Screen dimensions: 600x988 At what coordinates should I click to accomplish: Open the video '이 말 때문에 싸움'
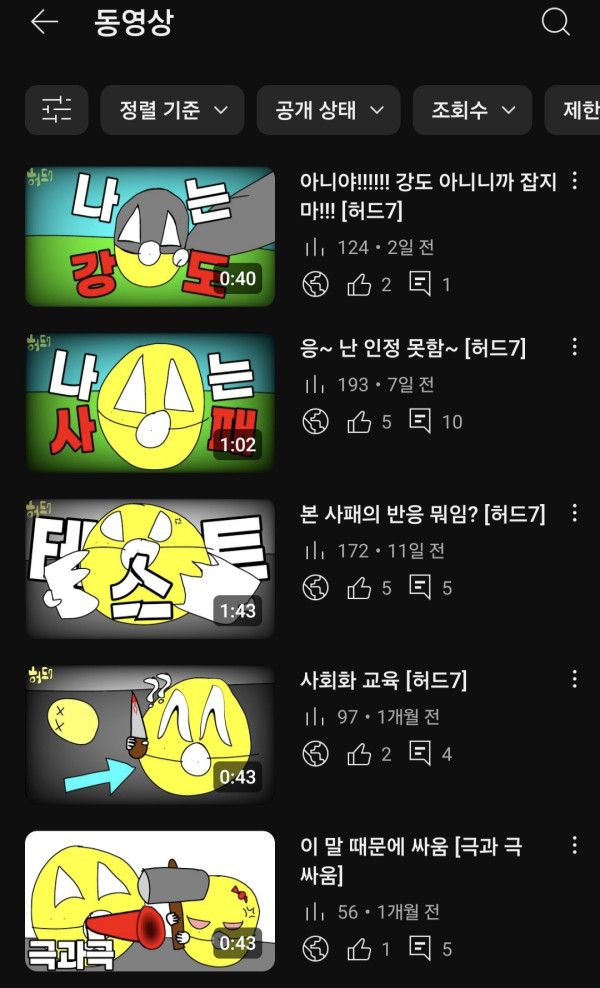pyautogui.click(x=150, y=900)
